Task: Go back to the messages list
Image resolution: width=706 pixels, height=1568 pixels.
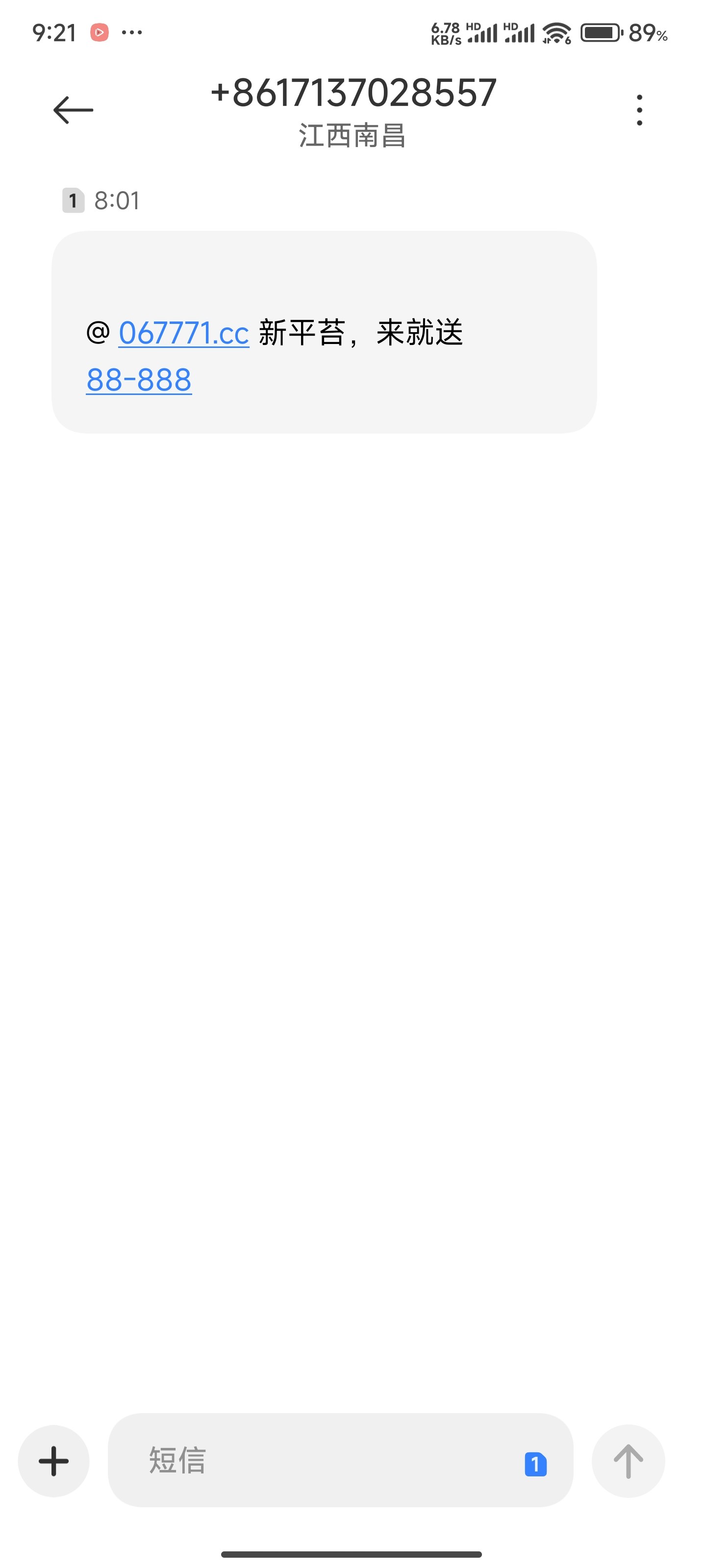Action: point(73,110)
